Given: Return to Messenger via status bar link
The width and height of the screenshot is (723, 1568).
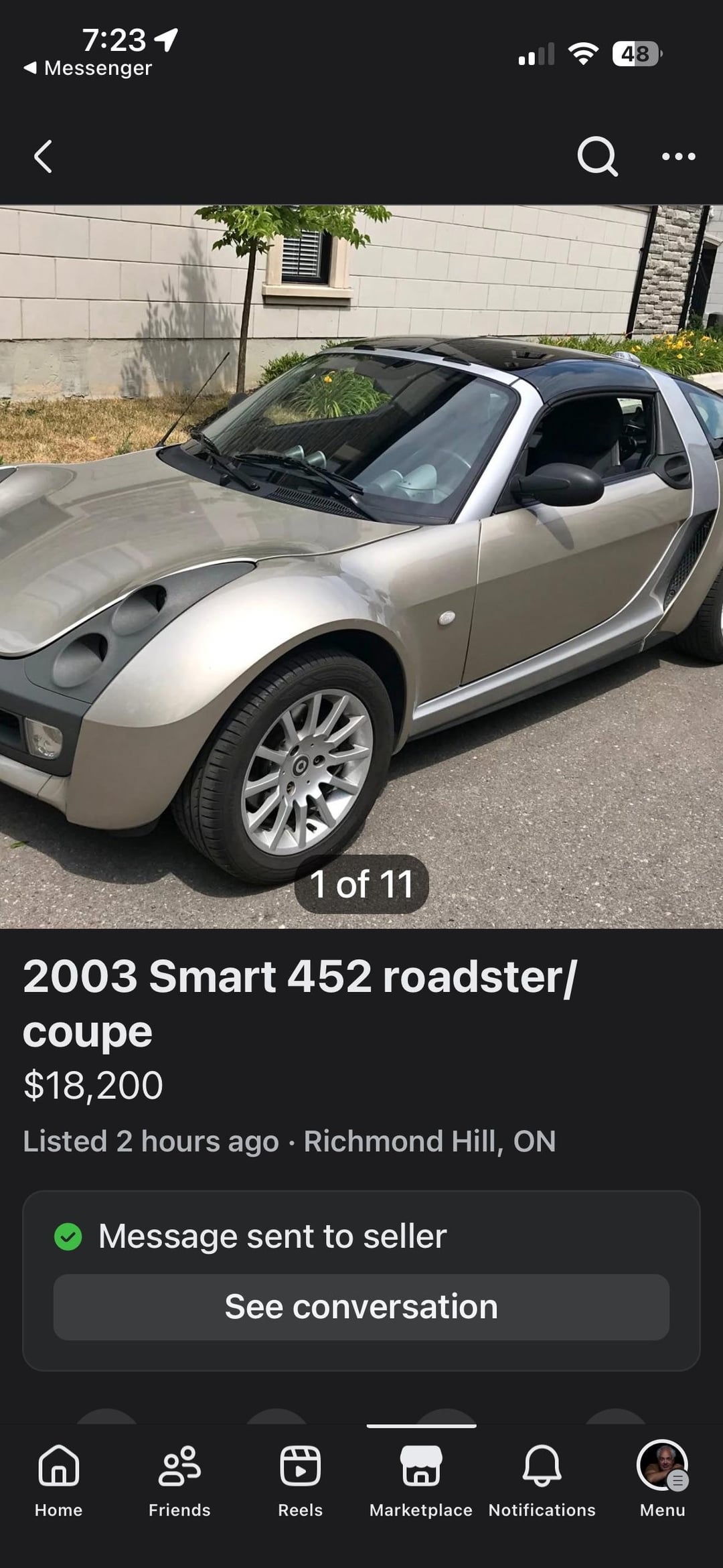Looking at the screenshot, I should [x=88, y=68].
